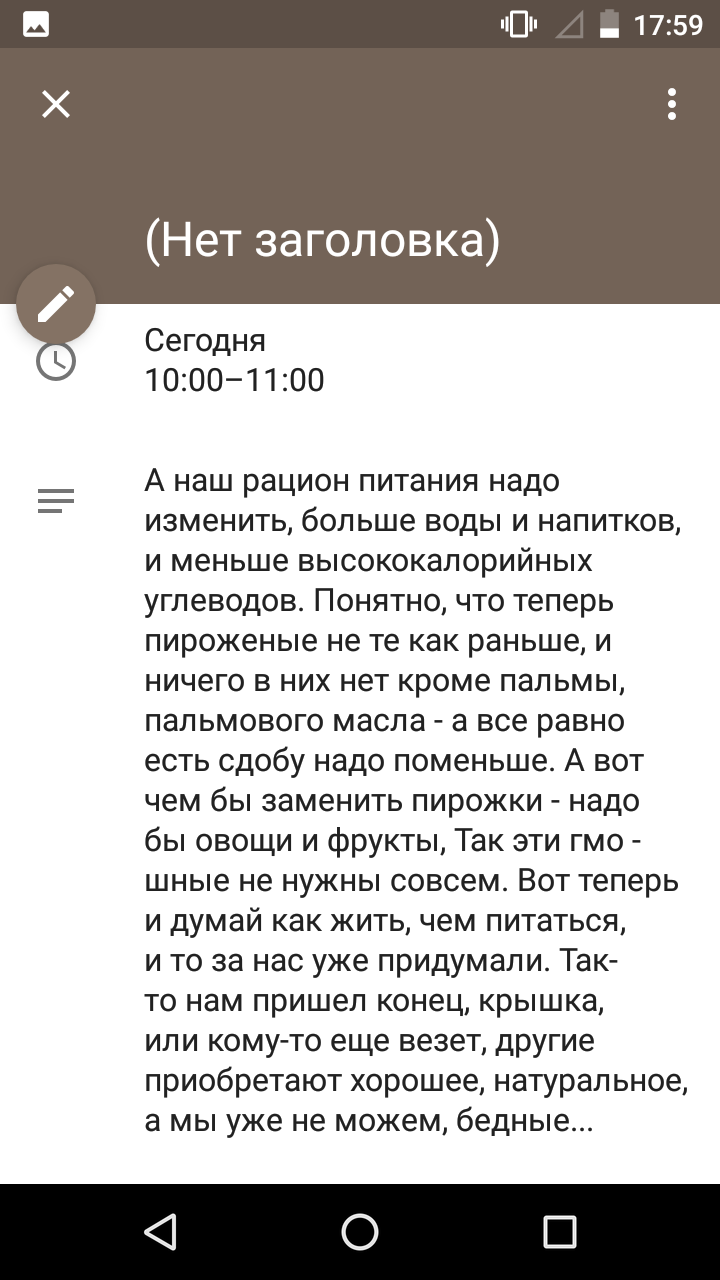Open the recent apps overview
This screenshot has height=1280, width=720.
coord(560,1231)
